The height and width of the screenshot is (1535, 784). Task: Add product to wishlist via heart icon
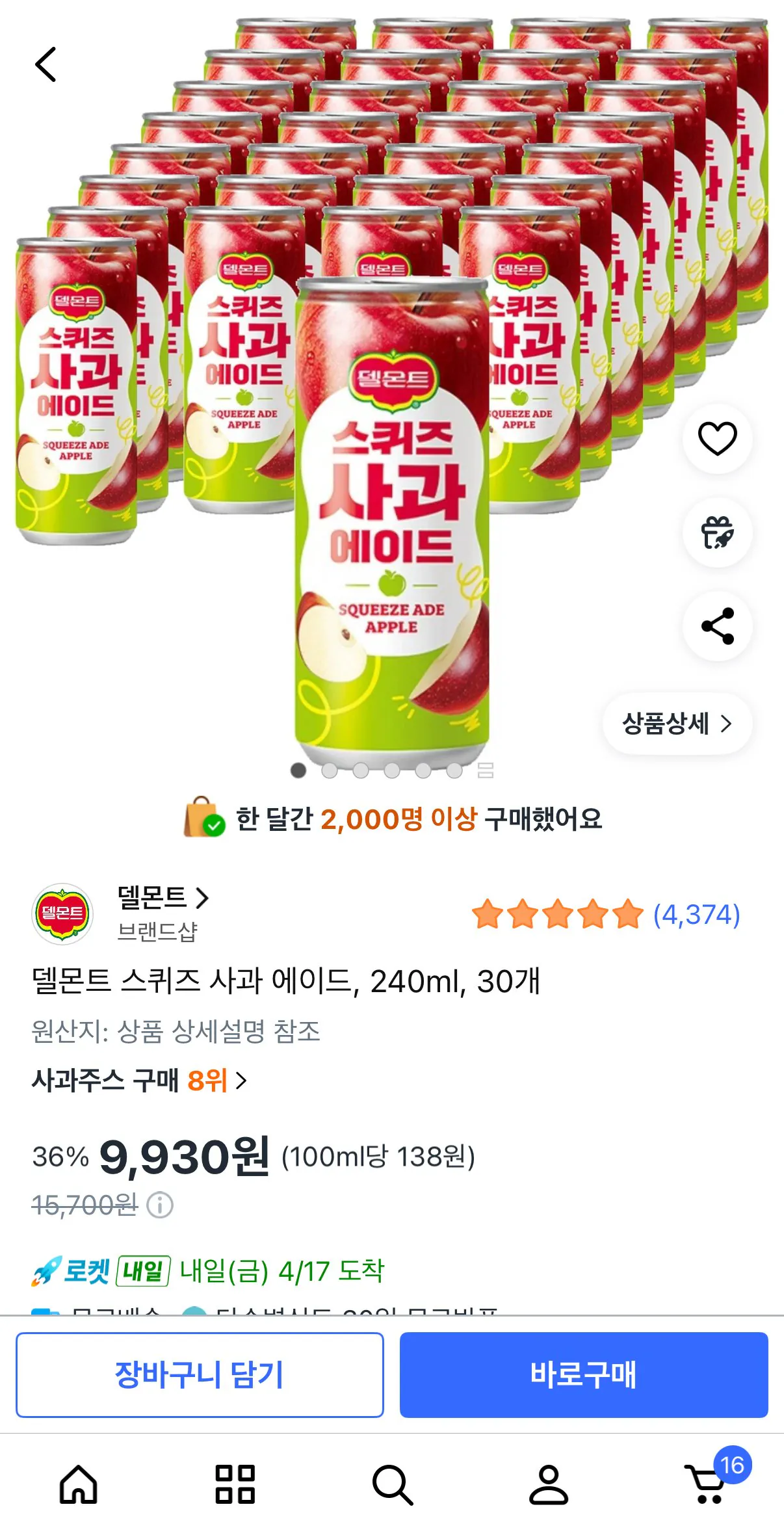pyautogui.click(x=717, y=440)
